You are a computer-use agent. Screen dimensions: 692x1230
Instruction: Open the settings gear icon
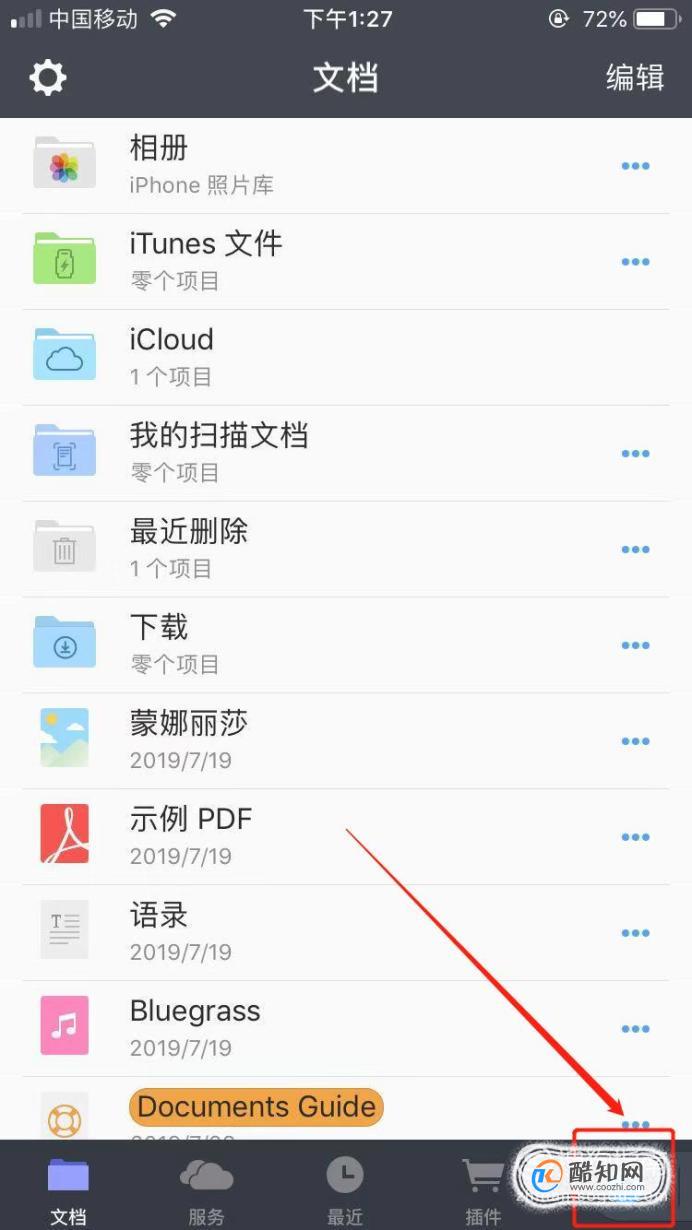click(x=47, y=77)
